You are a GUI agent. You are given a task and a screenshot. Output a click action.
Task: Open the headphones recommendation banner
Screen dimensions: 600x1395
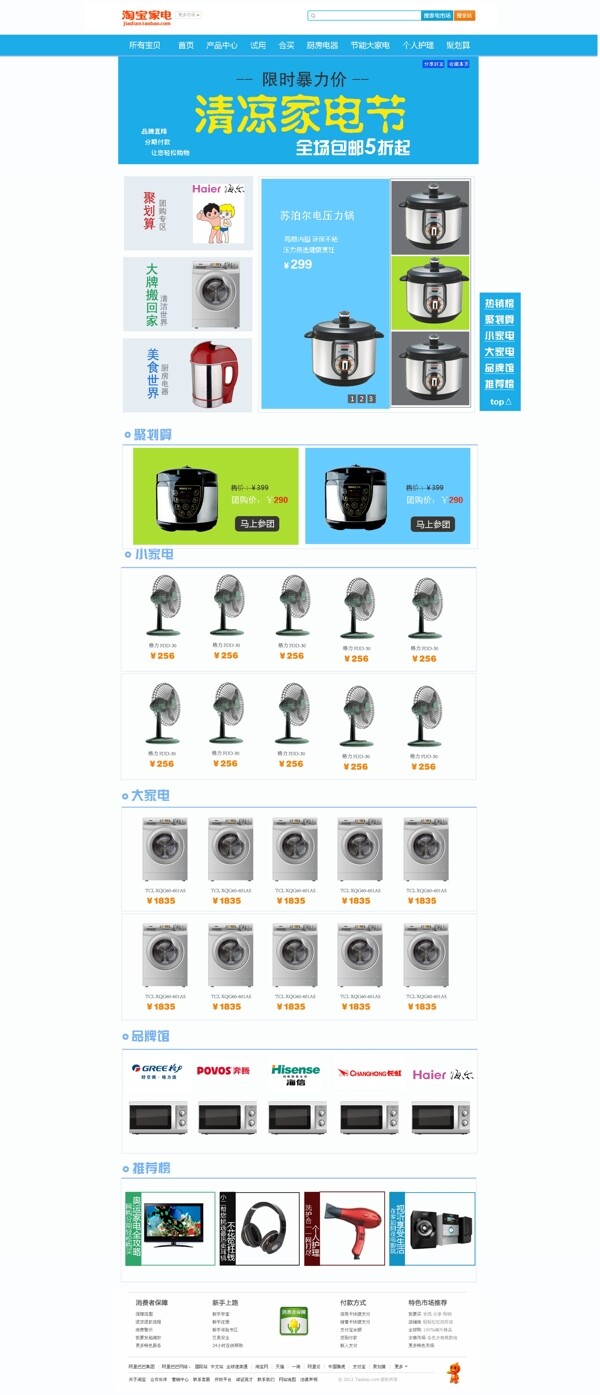coord(259,1228)
